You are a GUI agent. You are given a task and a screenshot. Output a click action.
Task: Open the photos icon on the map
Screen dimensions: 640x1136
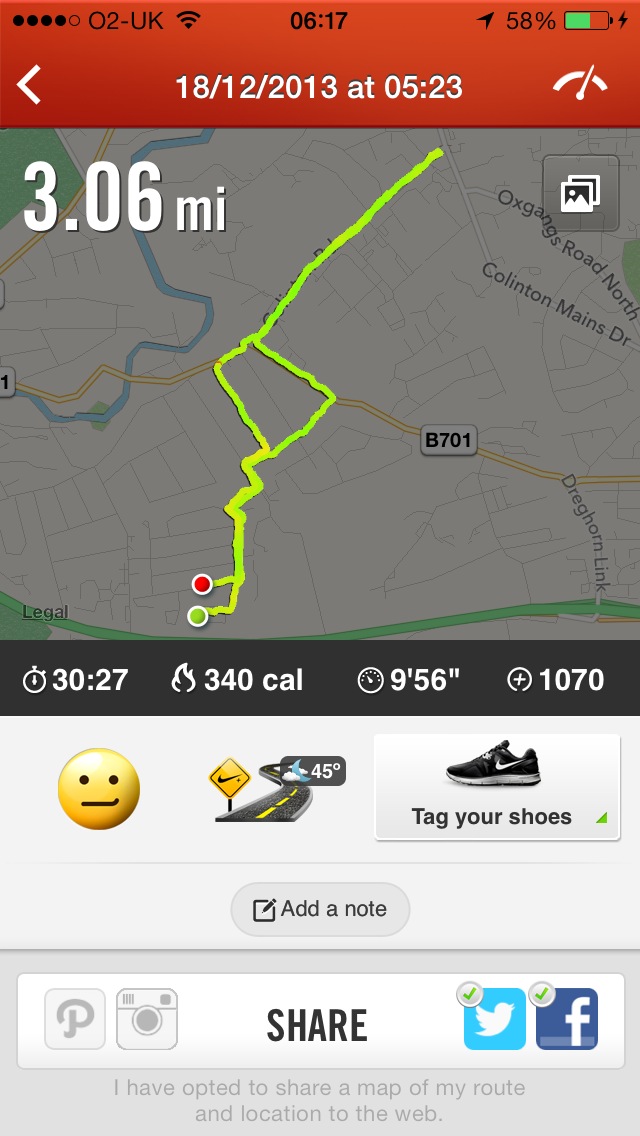[x=579, y=194]
